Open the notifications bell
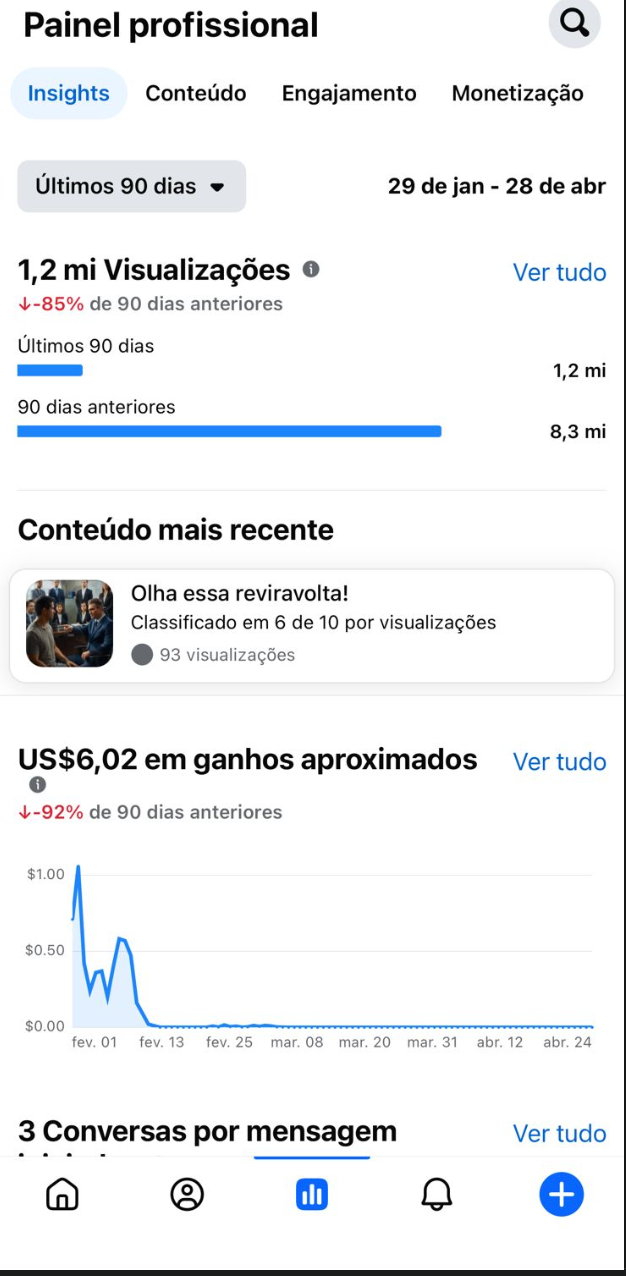 point(437,1194)
